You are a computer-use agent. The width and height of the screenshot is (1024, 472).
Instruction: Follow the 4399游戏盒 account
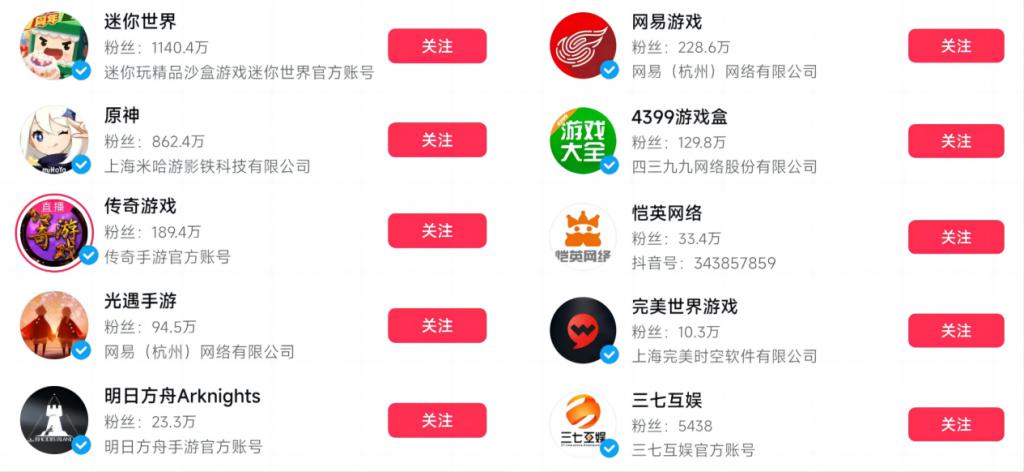coord(956,141)
